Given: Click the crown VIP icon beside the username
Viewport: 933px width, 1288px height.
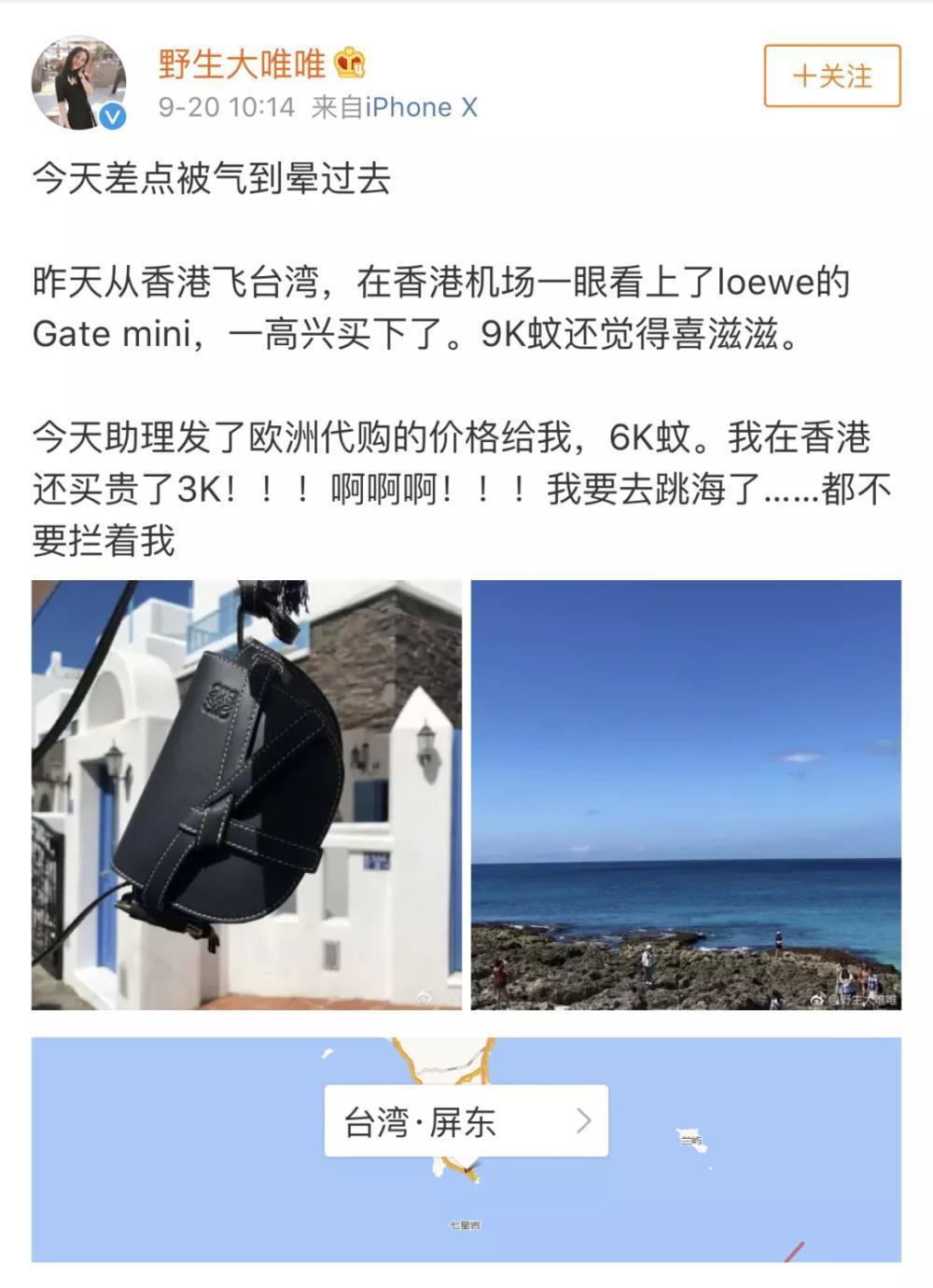Looking at the screenshot, I should click(x=350, y=62).
